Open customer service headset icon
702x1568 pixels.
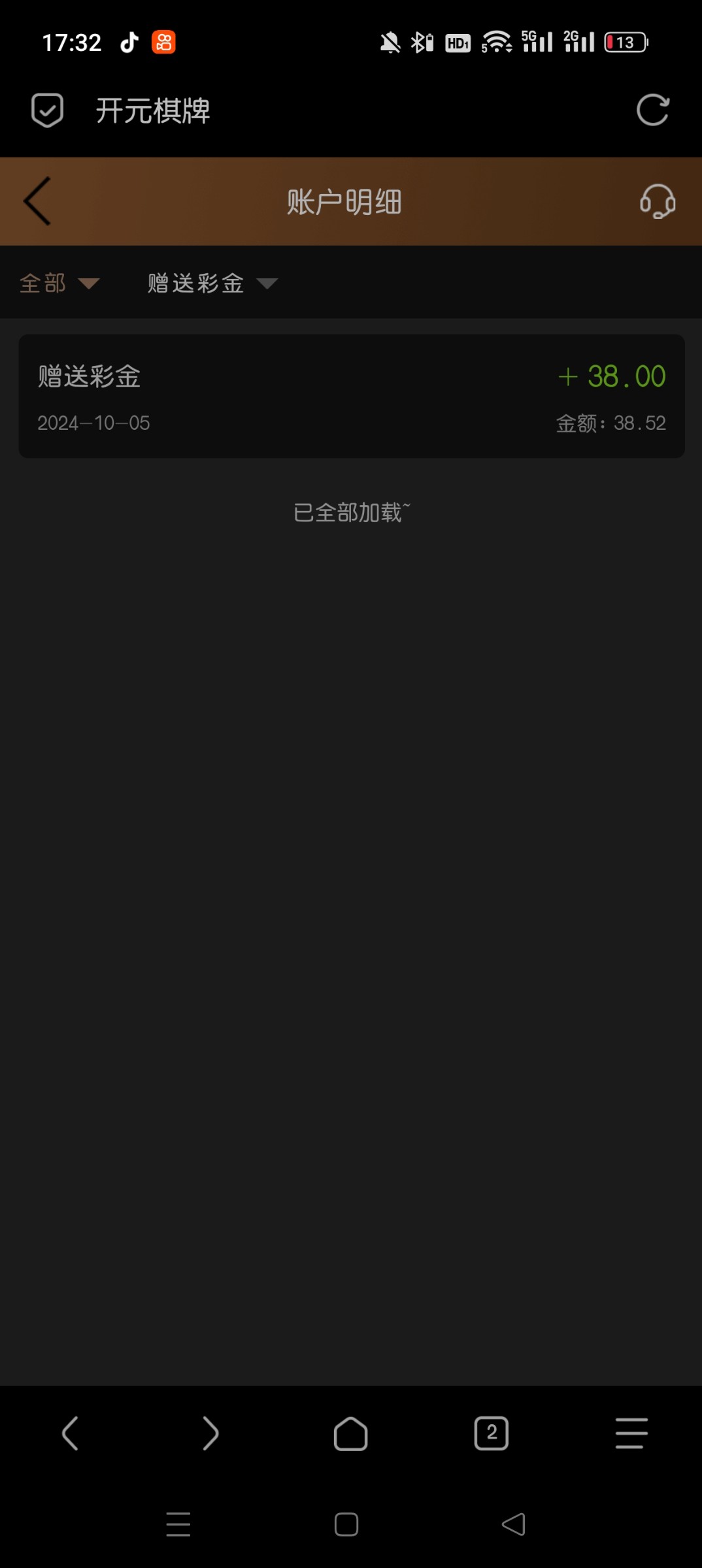coord(658,201)
